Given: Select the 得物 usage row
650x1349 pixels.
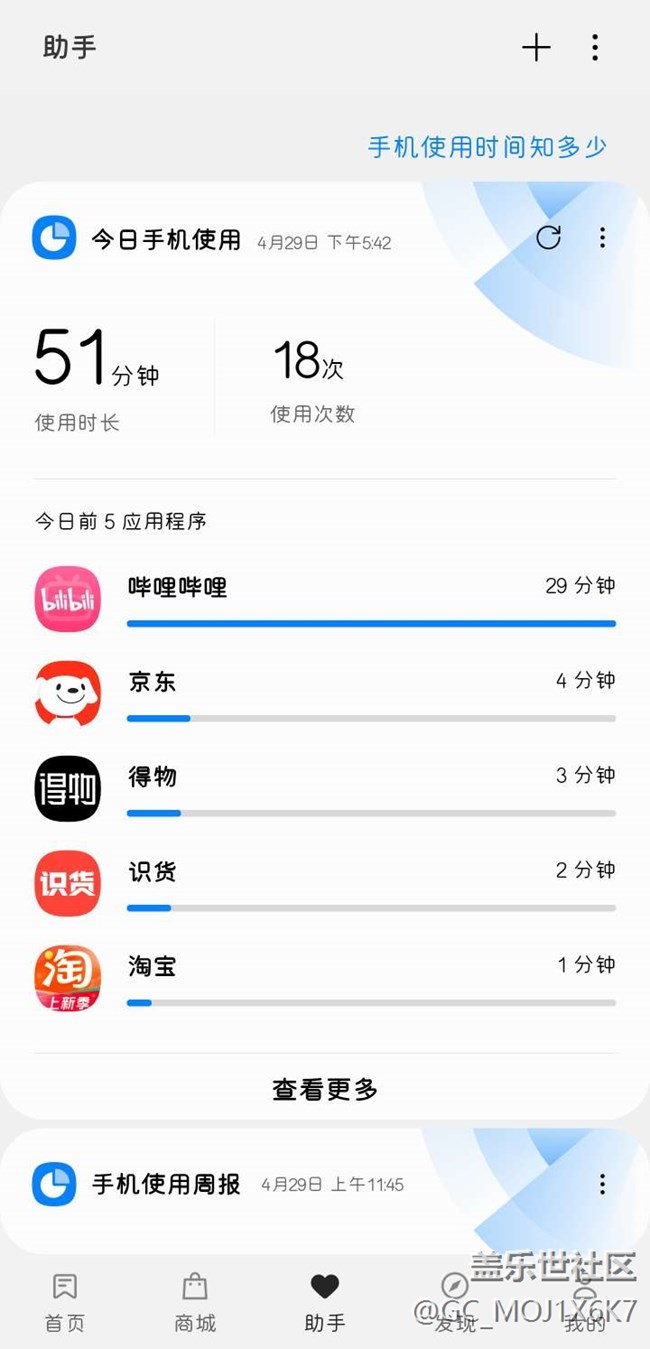Looking at the screenshot, I should click(325, 788).
